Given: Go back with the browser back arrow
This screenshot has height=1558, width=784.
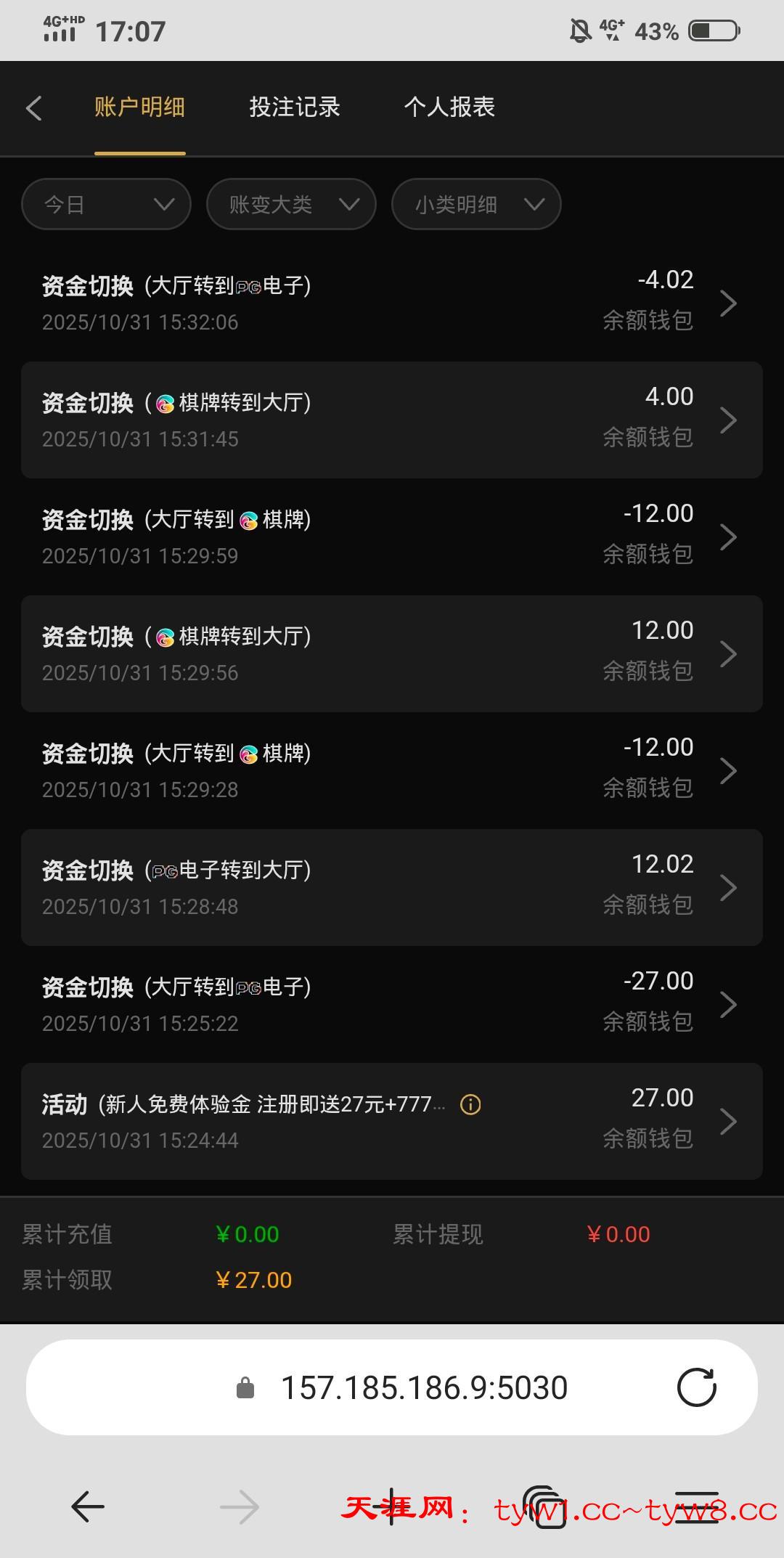Looking at the screenshot, I should 88,1507.
